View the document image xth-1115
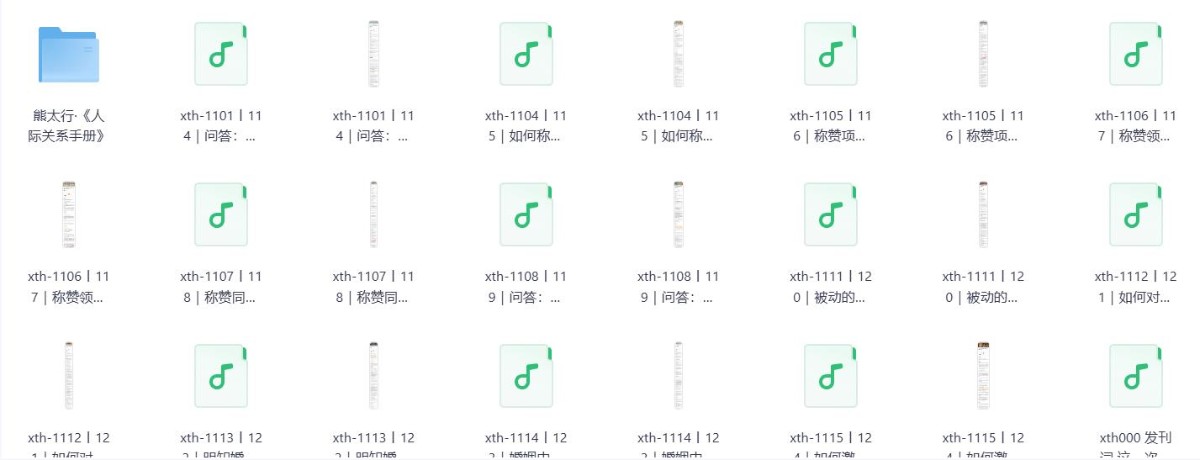 [983, 376]
